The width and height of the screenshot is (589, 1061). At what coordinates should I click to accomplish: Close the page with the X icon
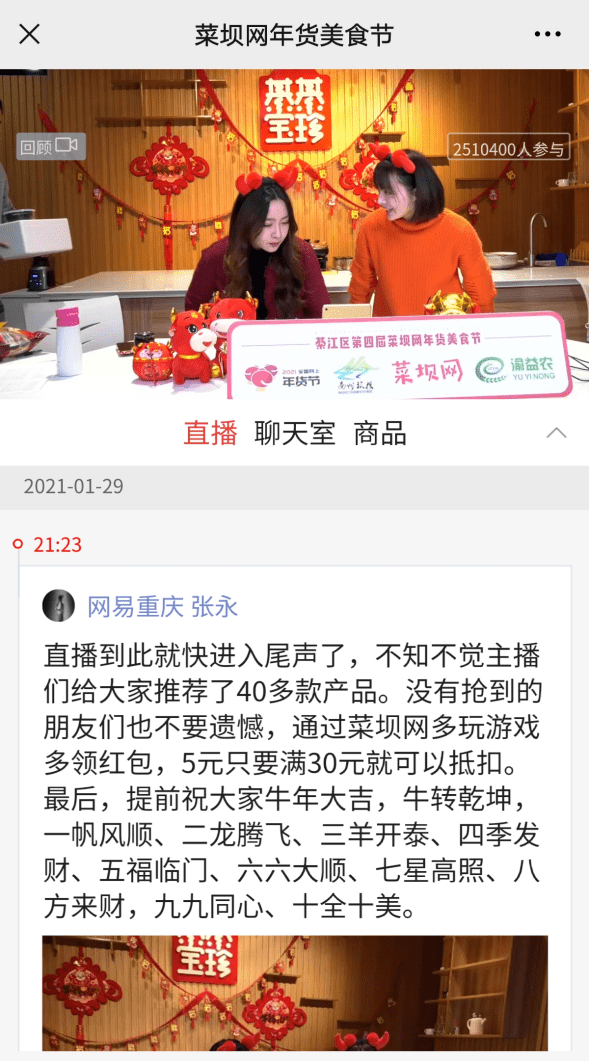pyautogui.click(x=29, y=34)
